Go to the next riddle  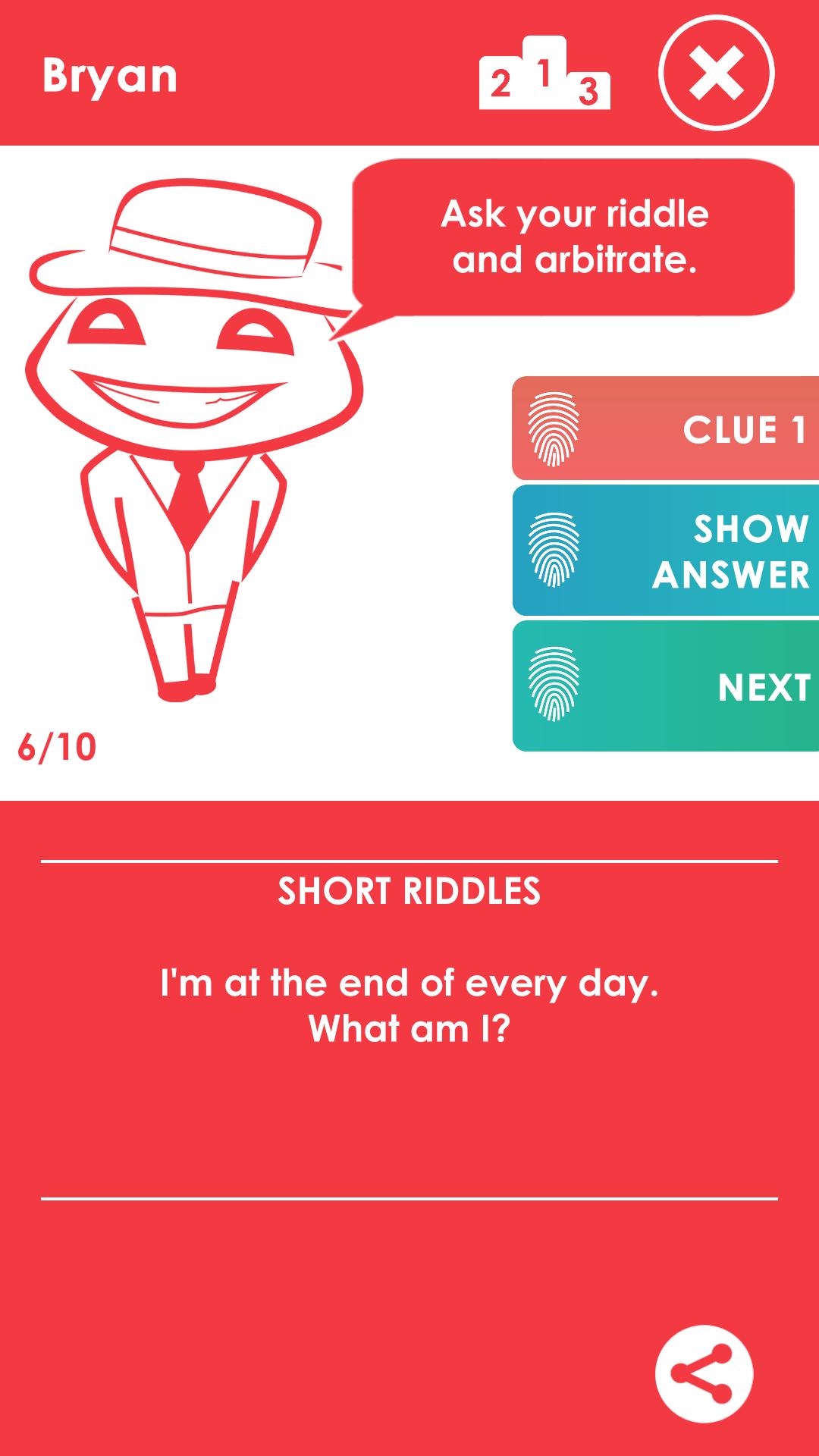666,686
